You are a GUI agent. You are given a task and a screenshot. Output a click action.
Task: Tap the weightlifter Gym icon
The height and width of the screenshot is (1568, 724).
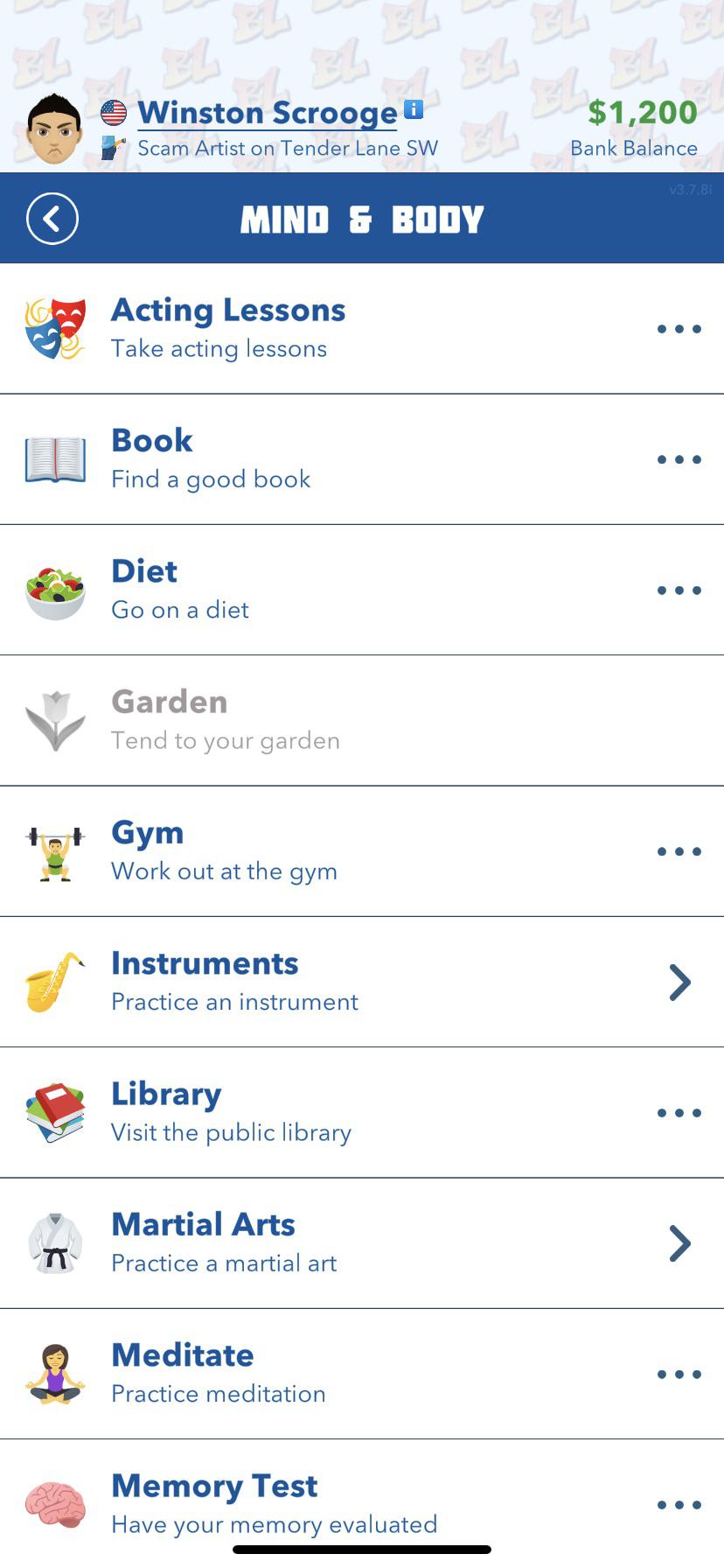55,850
